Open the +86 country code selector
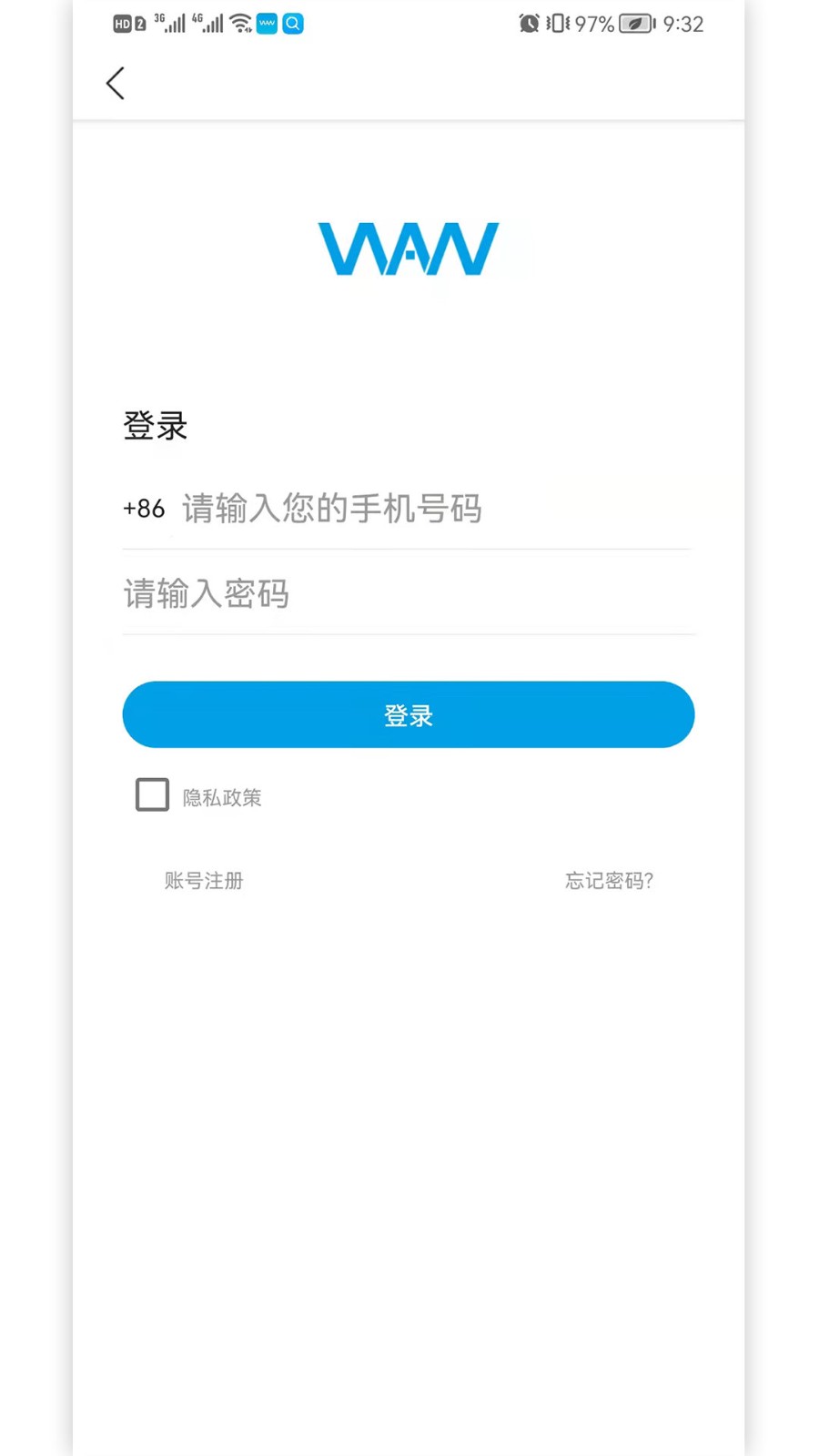The width and height of the screenshot is (819, 1456). click(144, 509)
